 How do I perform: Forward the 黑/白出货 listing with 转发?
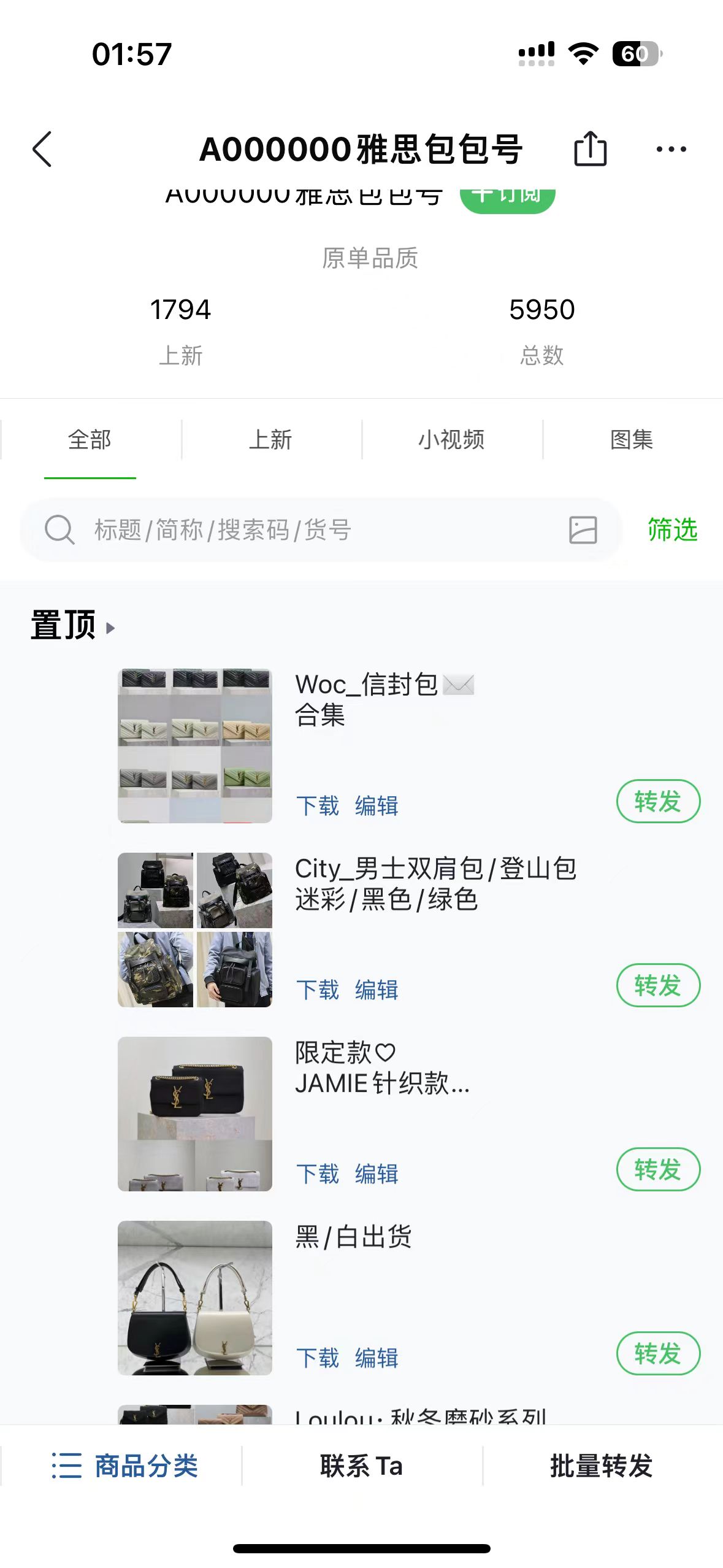658,1353
